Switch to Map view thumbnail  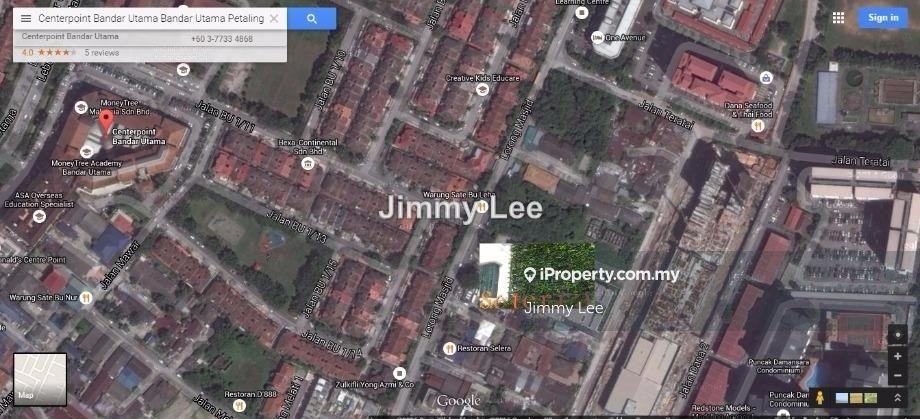click(40, 379)
